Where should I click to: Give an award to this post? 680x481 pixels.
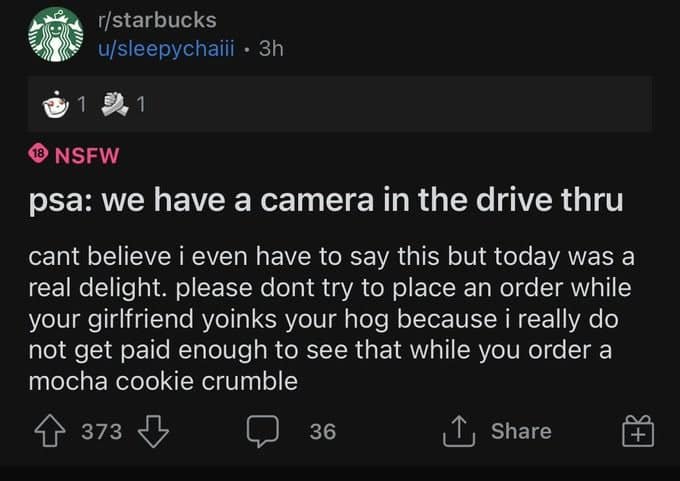tap(636, 432)
